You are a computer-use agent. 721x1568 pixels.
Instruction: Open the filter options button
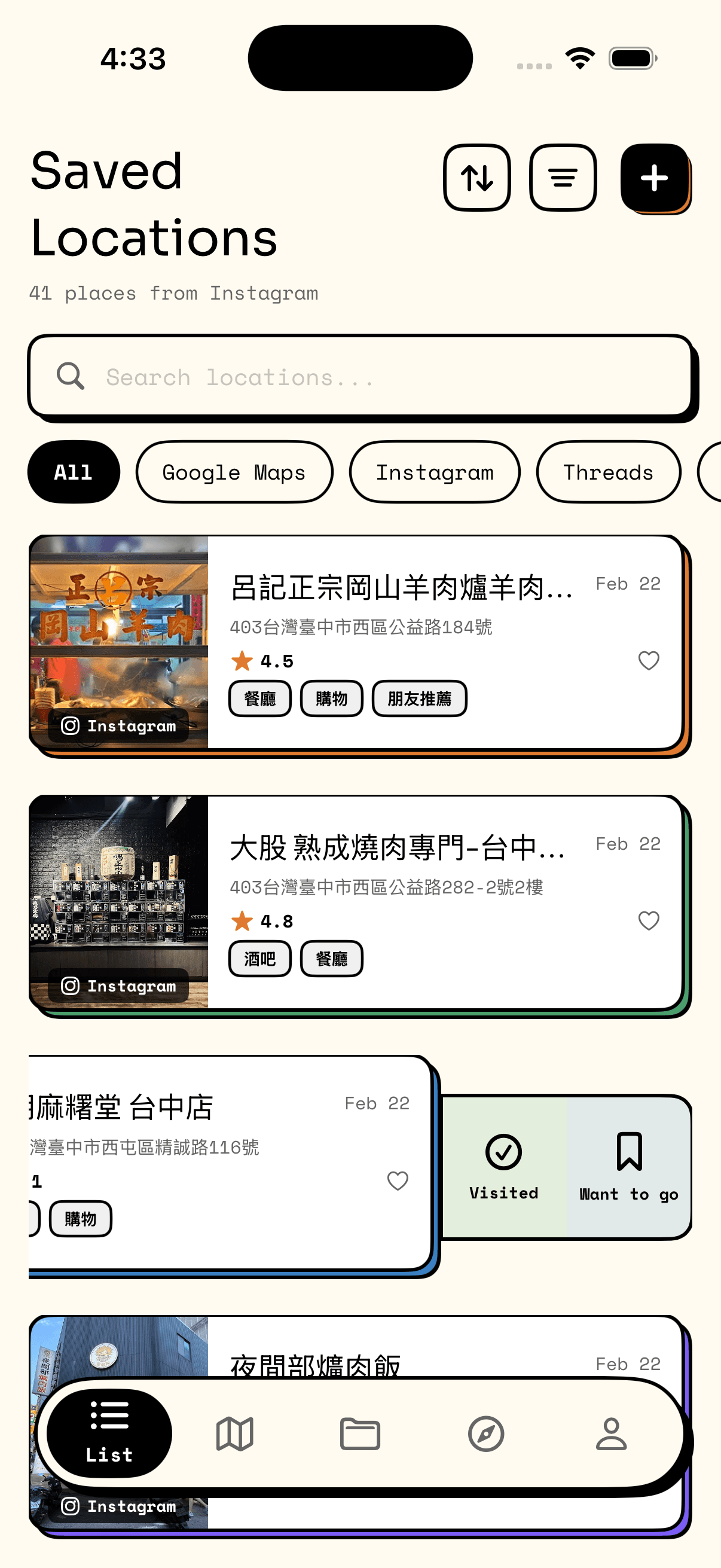pyautogui.click(x=563, y=178)
